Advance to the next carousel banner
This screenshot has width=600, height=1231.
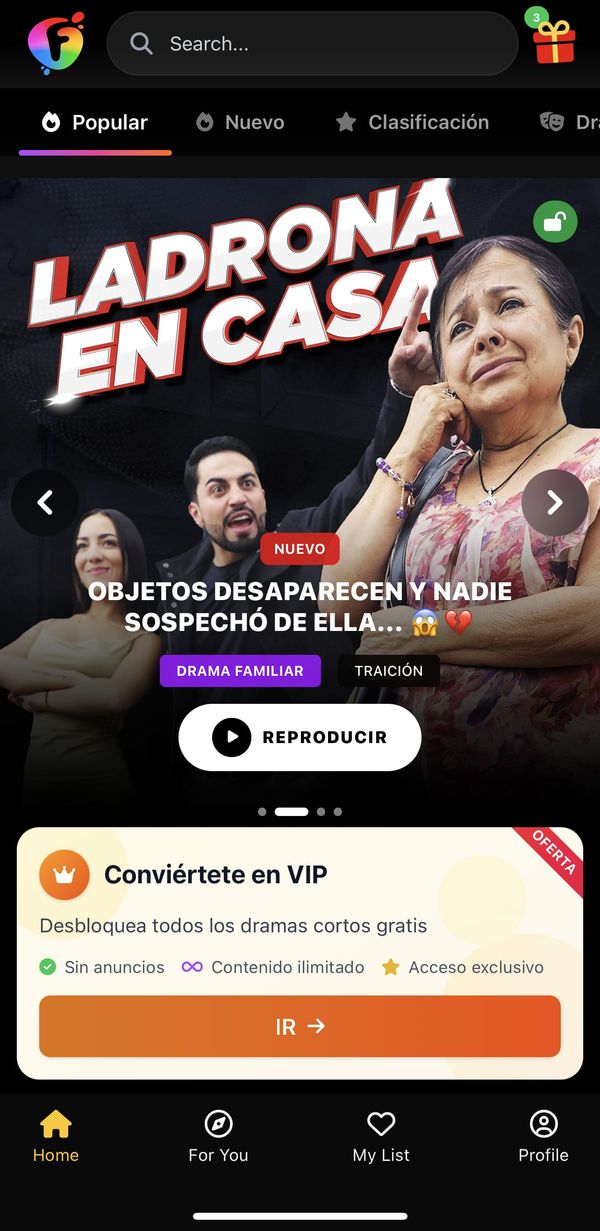[555, 502]
